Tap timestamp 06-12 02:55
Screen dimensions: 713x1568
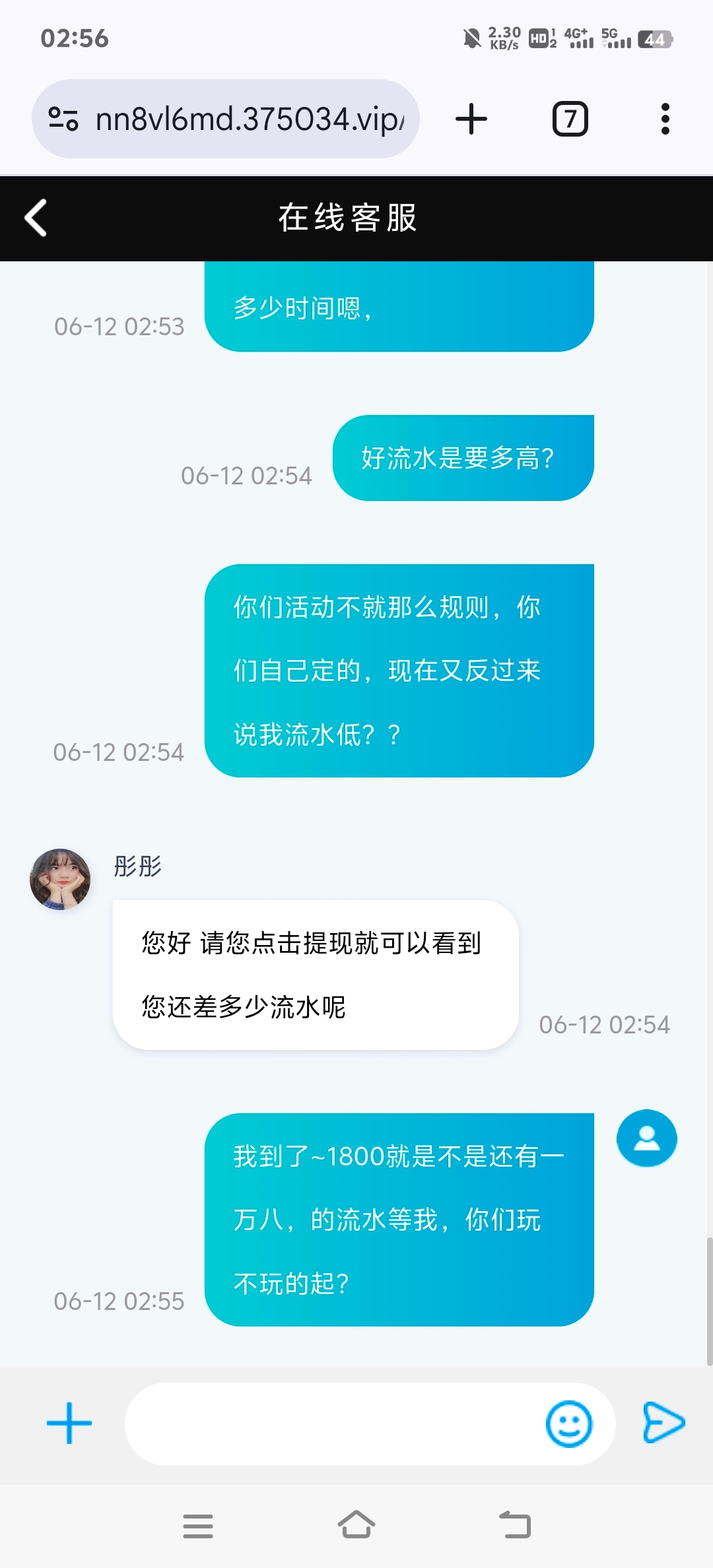(119, 1301)
